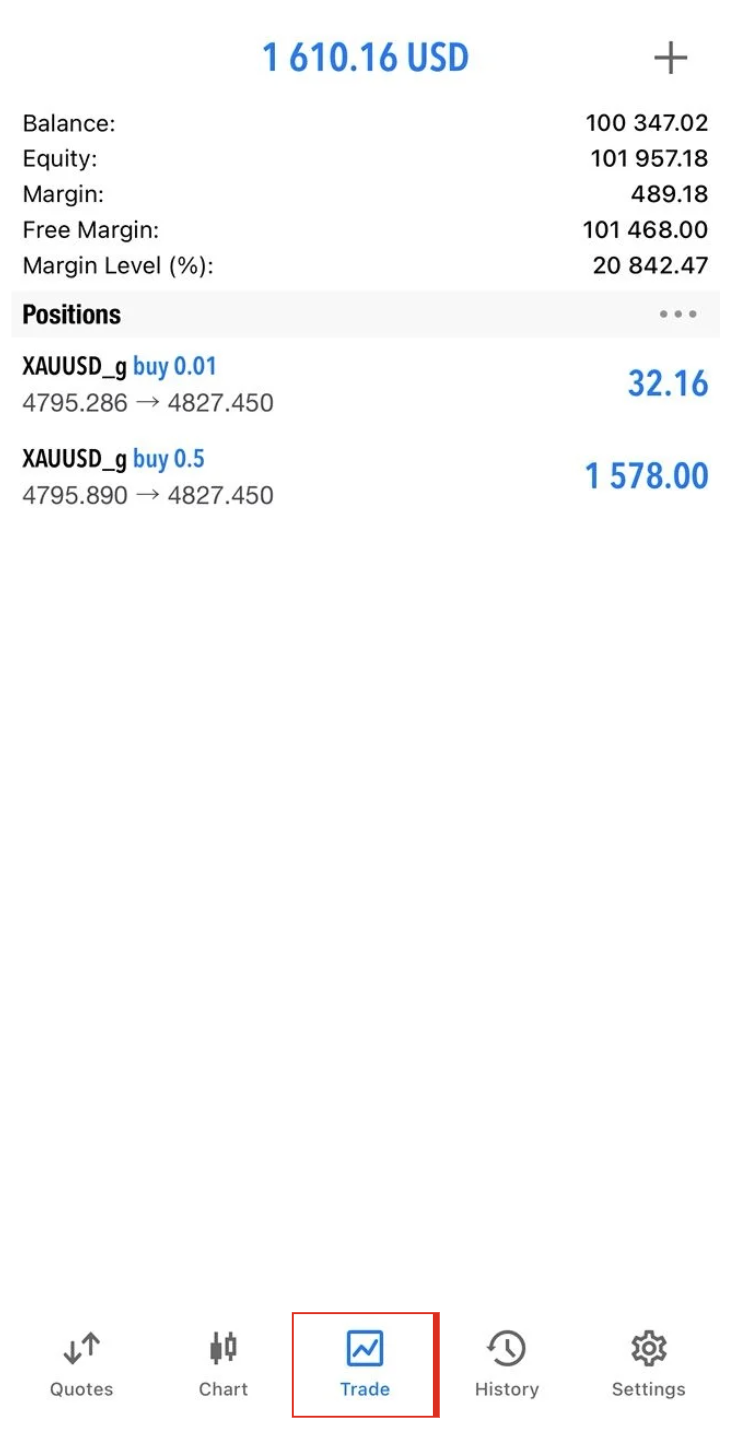Open the XAUUSD_g buy 0.01 position
The width and height of the screenshot is (740, 1450).
tap(365, 384)
